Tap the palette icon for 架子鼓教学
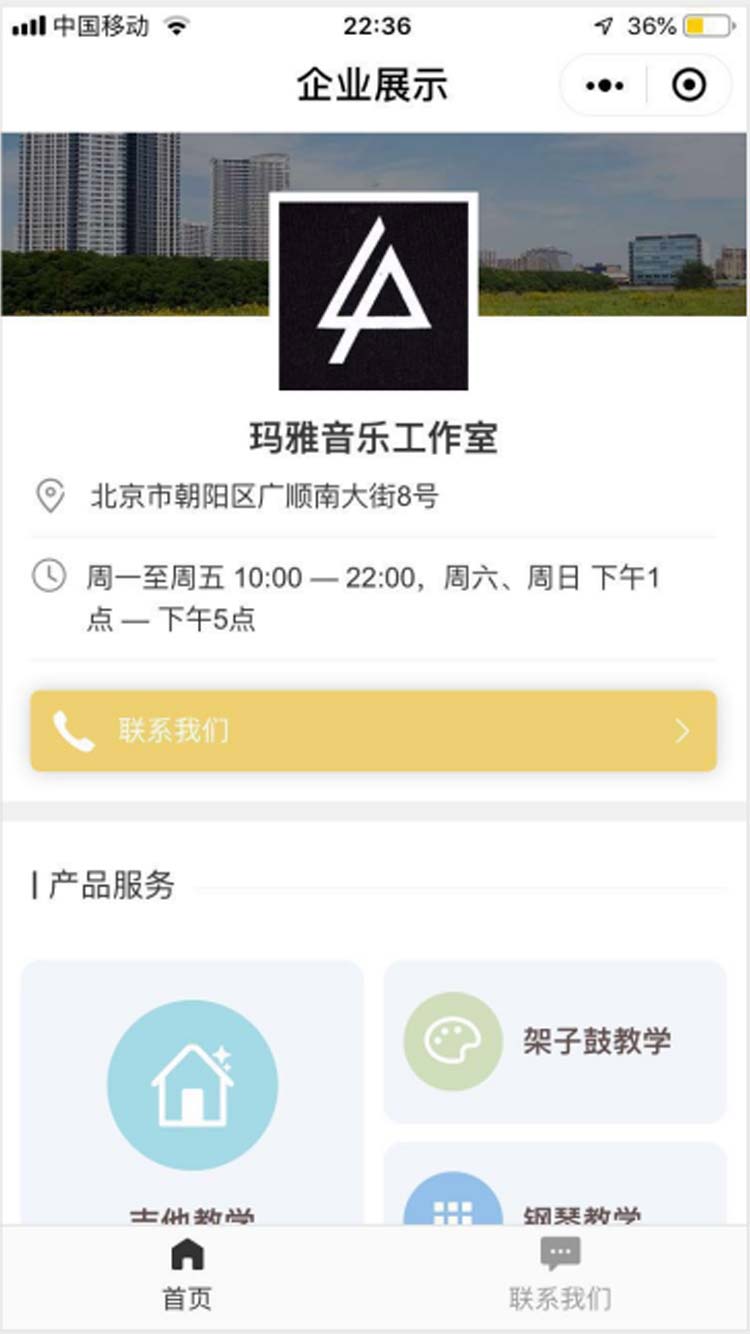Image resolution: width=750 pixels, height=1334 pixels. click(x=451, y=1041)
